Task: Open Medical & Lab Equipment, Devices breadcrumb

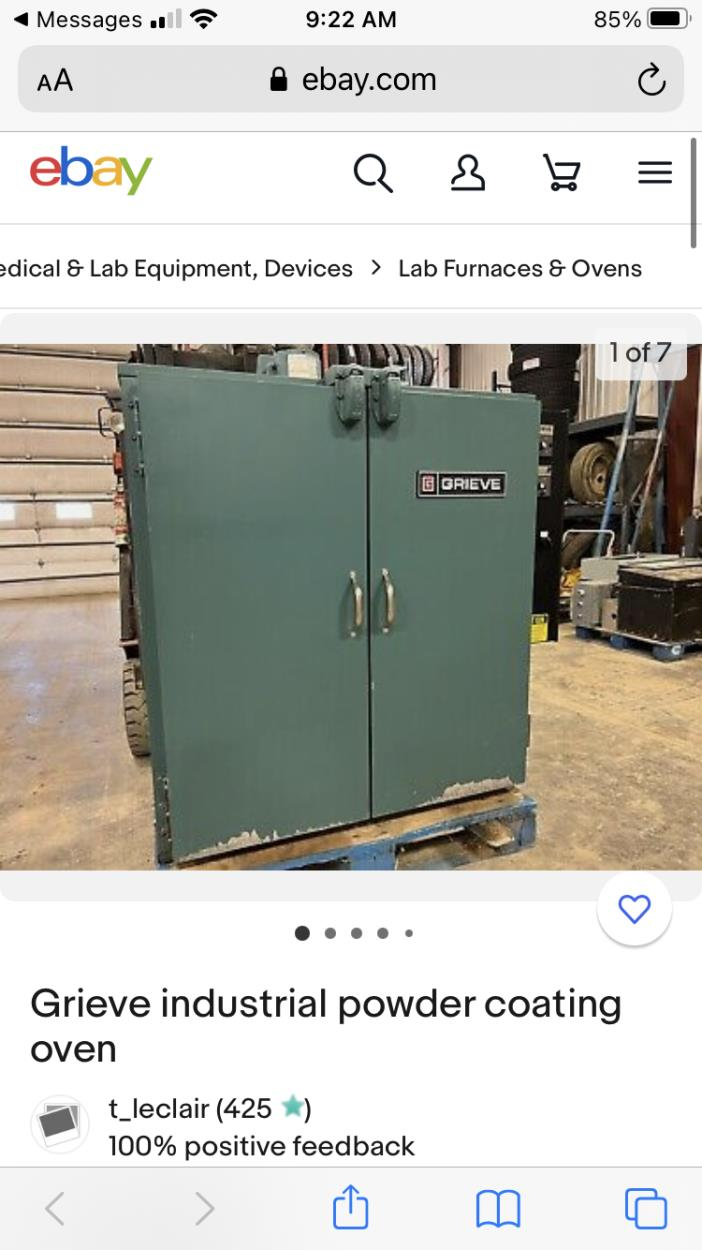Action: pyautogui.click(x=176, y=268)
